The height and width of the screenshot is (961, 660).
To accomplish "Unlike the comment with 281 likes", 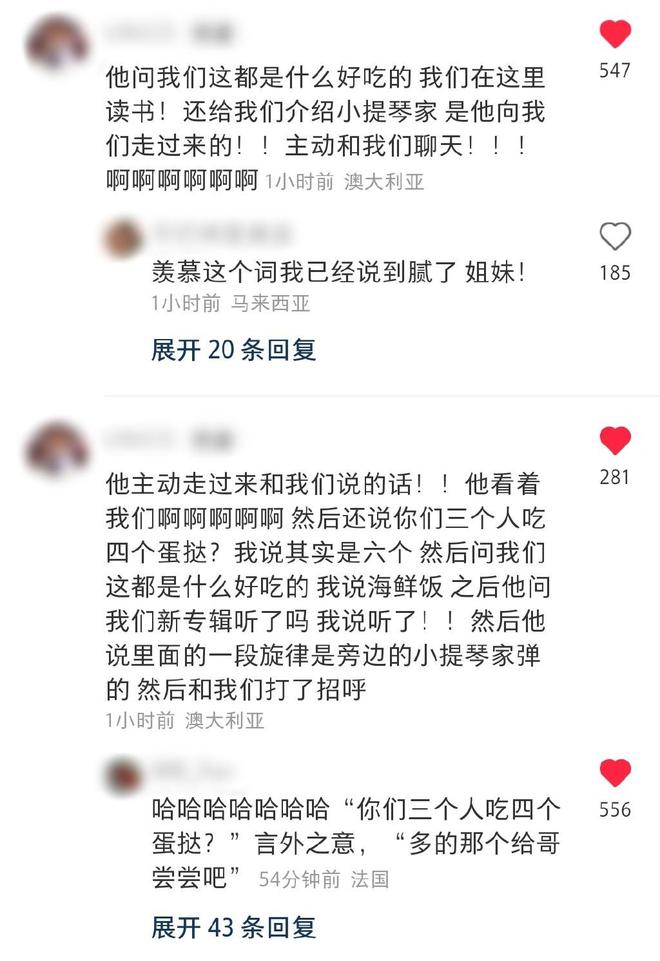I will [x=615, y=441].
